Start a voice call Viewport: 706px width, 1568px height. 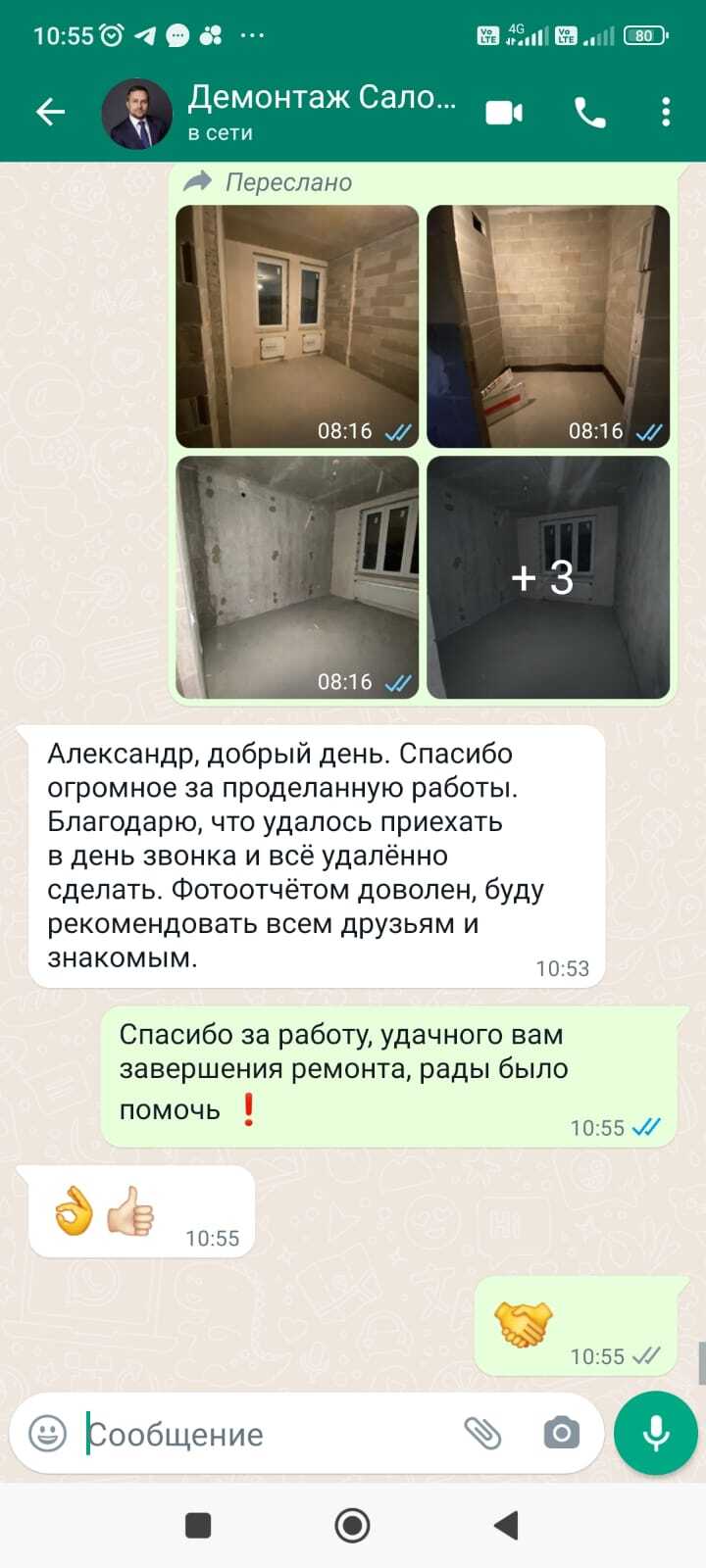pyautogui.click(x=589, y=113)
